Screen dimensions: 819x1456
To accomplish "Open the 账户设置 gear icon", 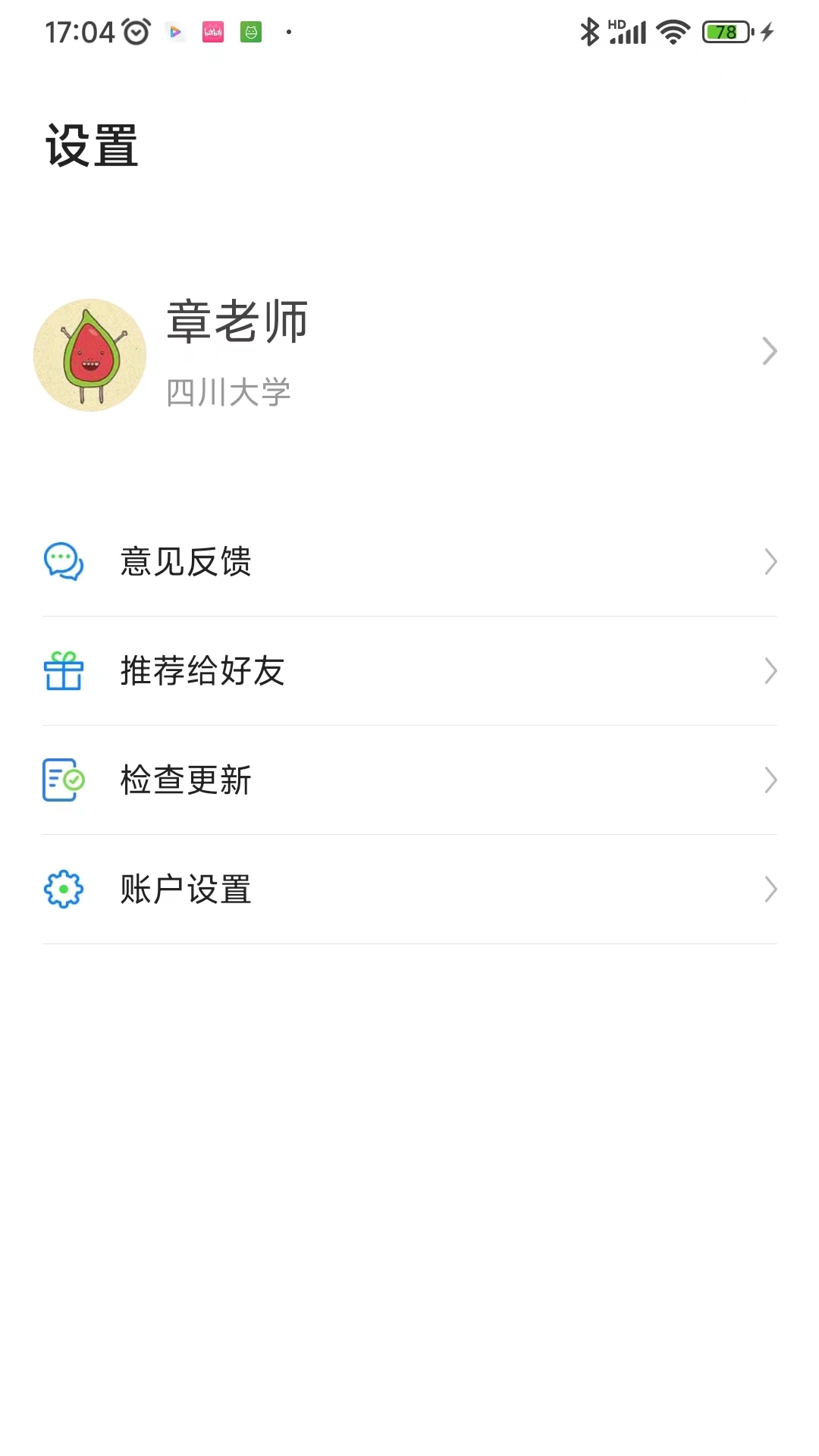I will (x=63, y=889).
